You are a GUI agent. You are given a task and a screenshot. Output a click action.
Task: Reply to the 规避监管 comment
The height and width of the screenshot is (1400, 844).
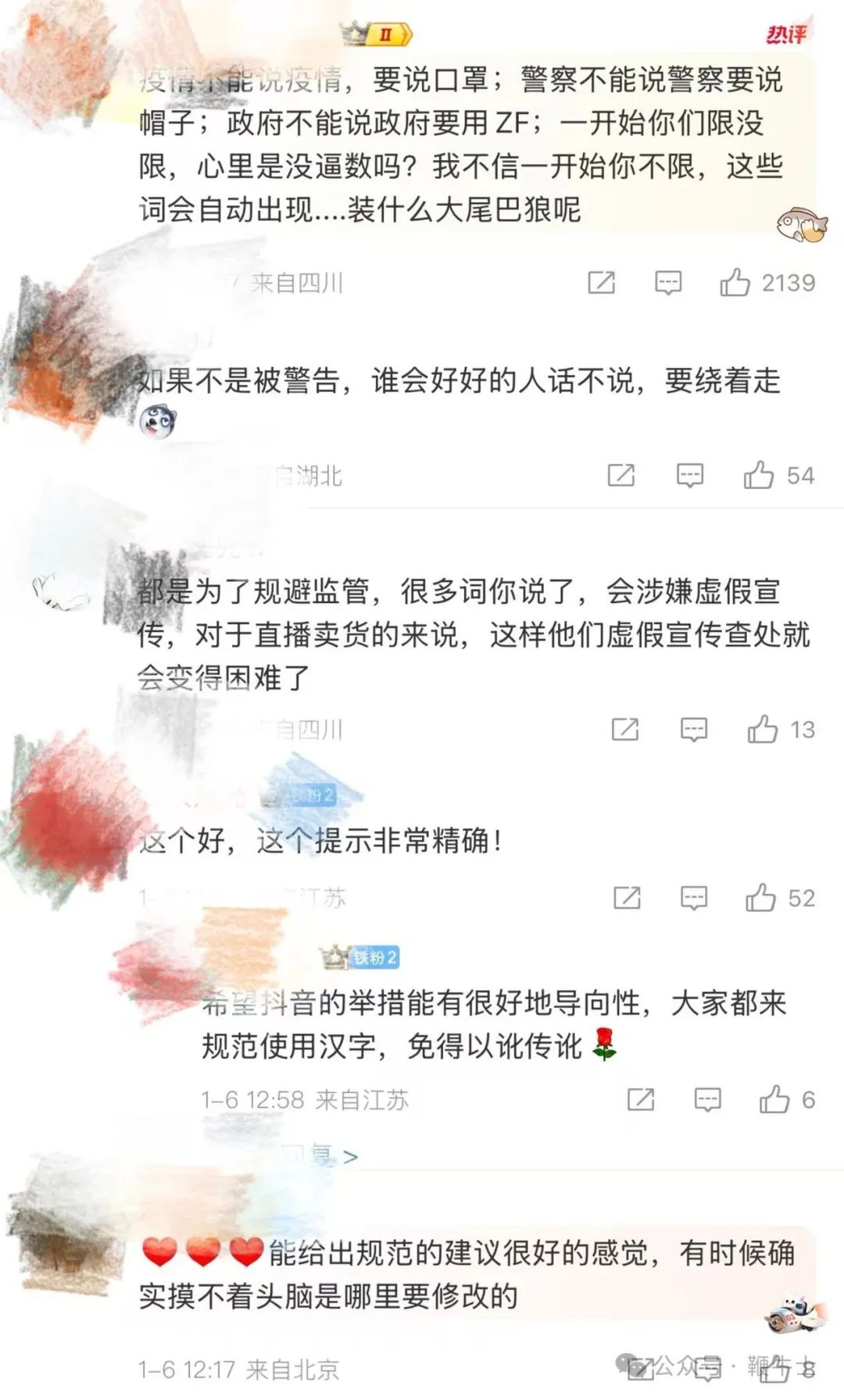tap(693, 730)
